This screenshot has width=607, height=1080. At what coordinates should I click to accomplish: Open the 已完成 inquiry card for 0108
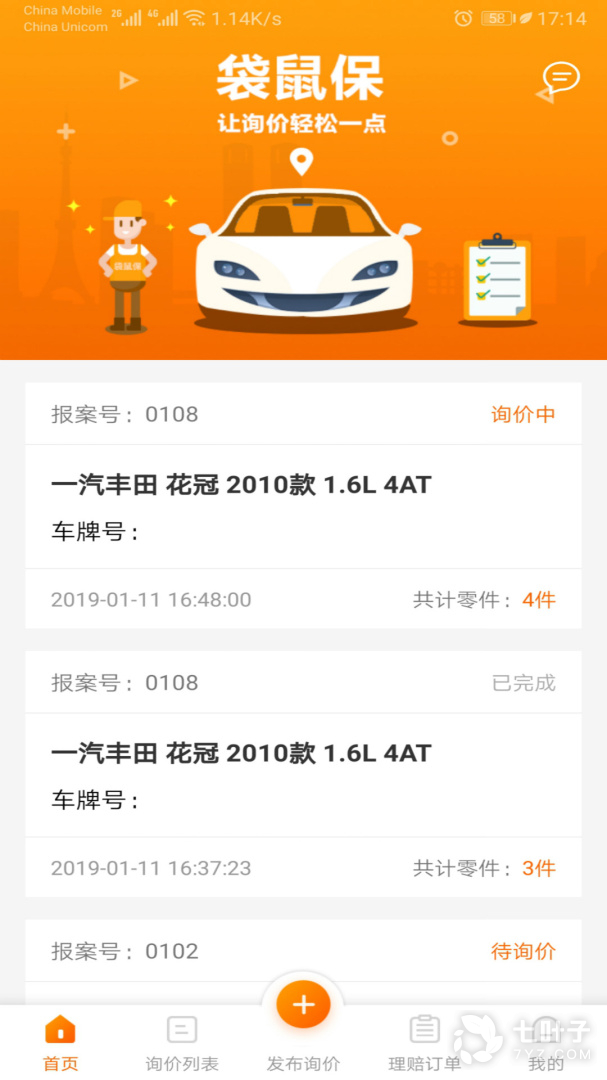click(x=303, y=773)
